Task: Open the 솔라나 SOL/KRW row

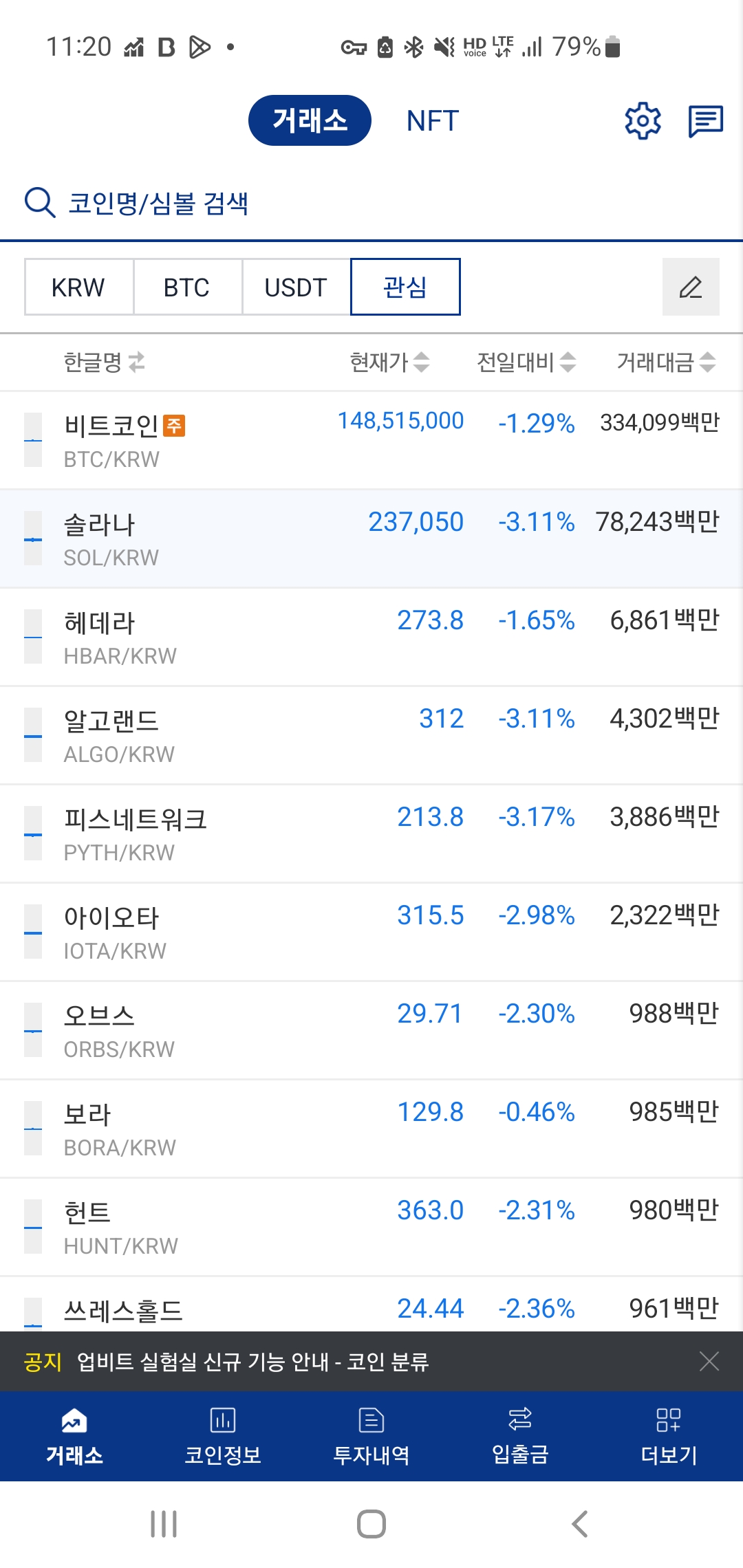Action: (371, 538)
